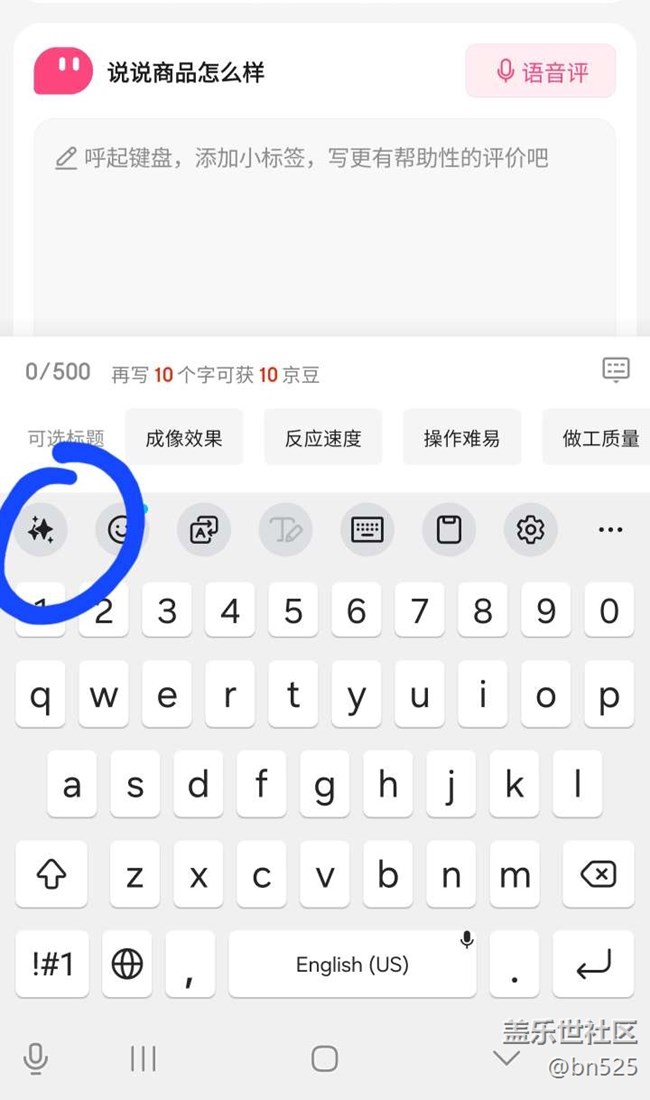Select the 成像效果 tag chip
The height and width of the screenshot is (1100, 650).
point(184,438)
